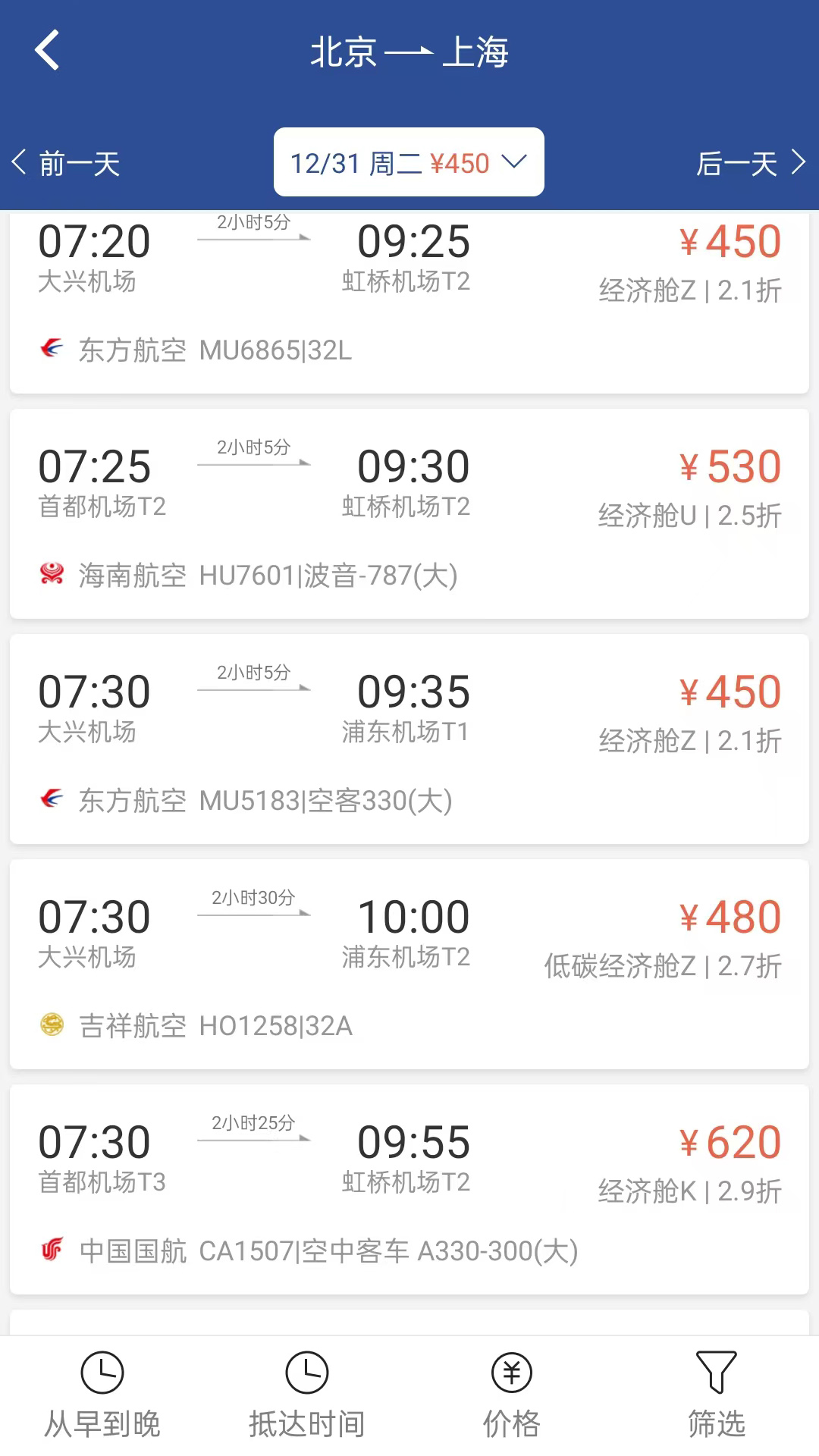Click 后一天 to view next day
Image resolution: width=819 pixels, height=1456 pixels.
[x=737, y=163]
